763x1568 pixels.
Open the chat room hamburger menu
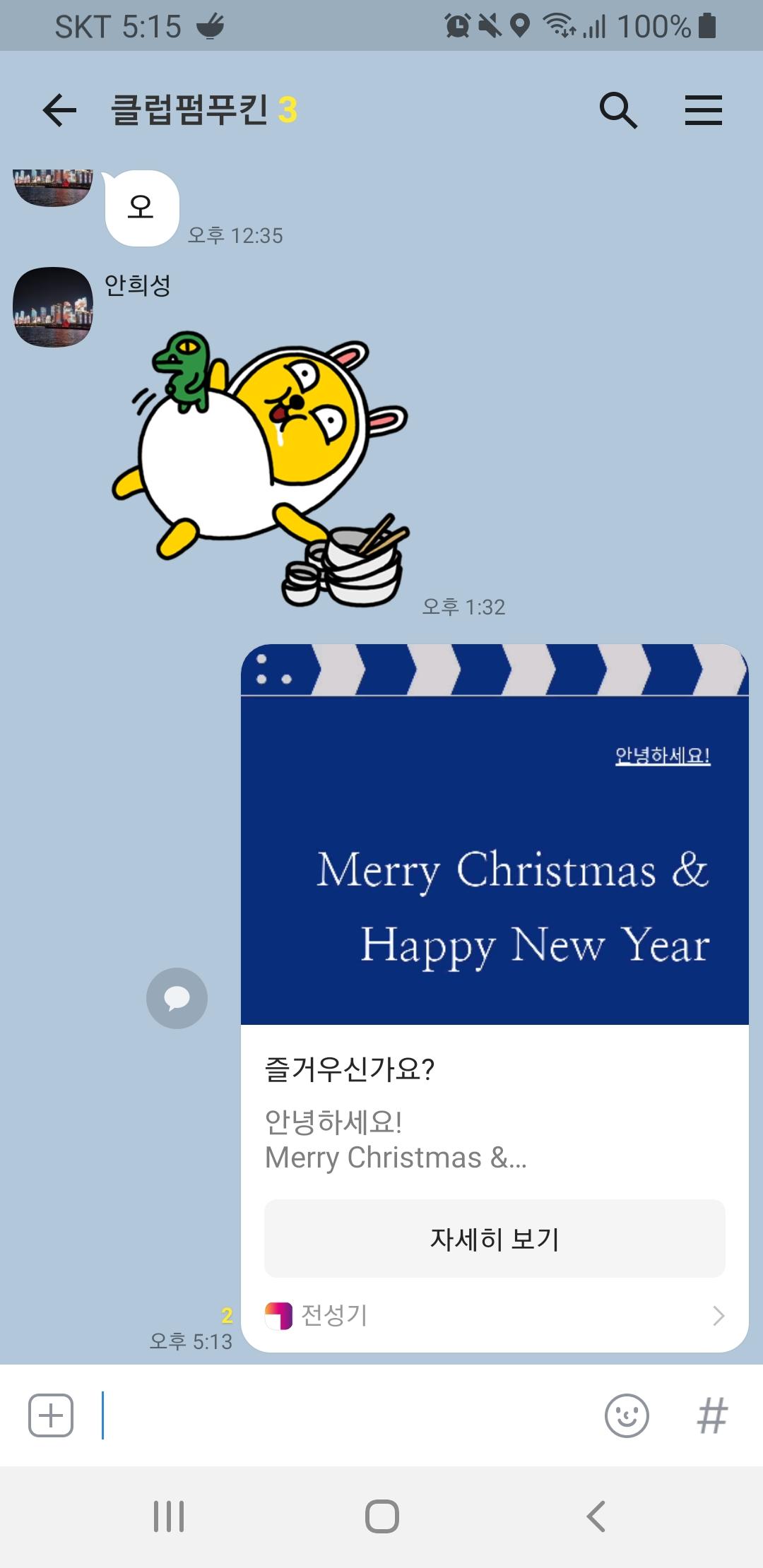click(704, 110)
